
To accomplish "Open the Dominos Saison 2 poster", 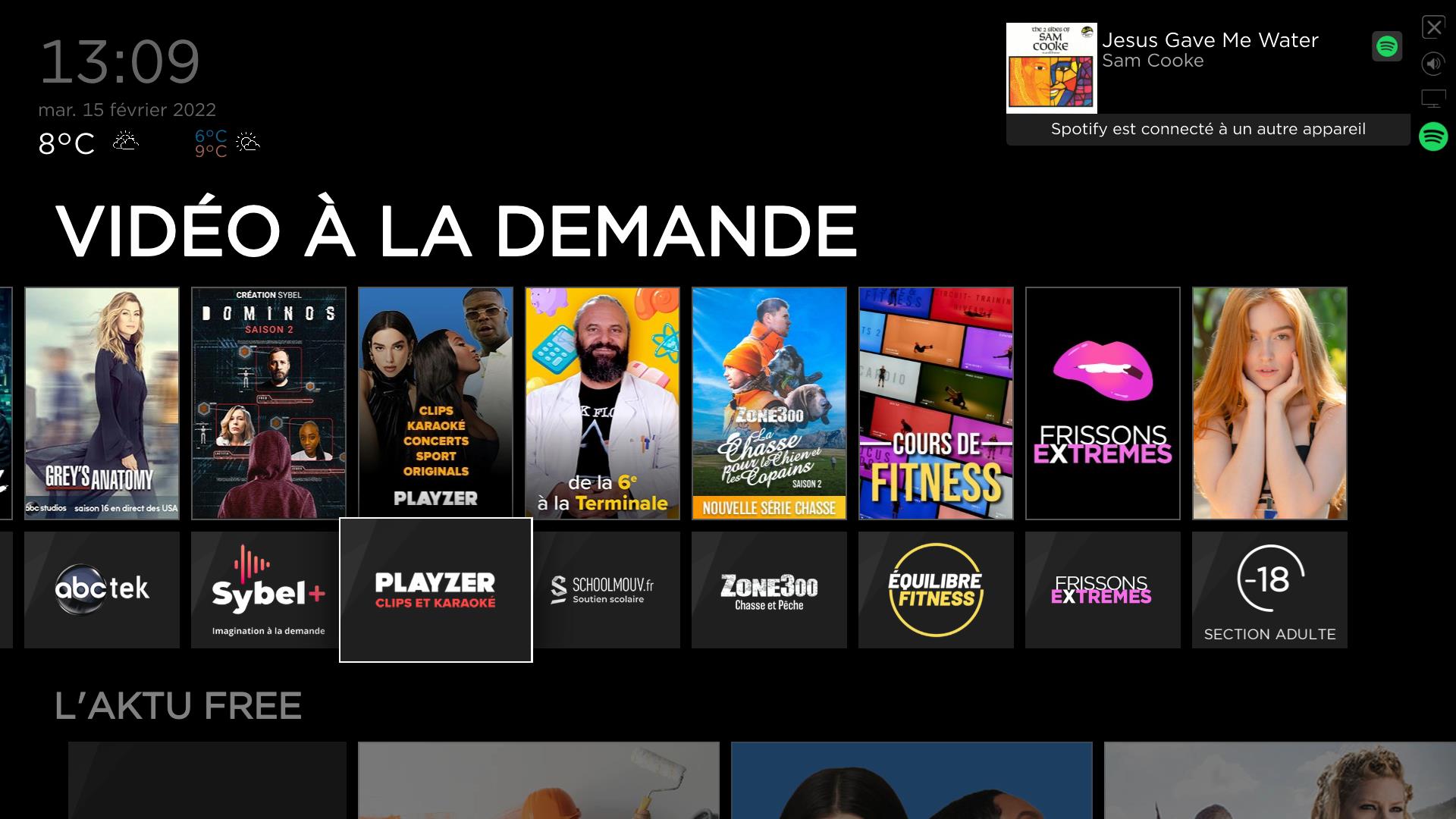I will (x=268, y=403).
